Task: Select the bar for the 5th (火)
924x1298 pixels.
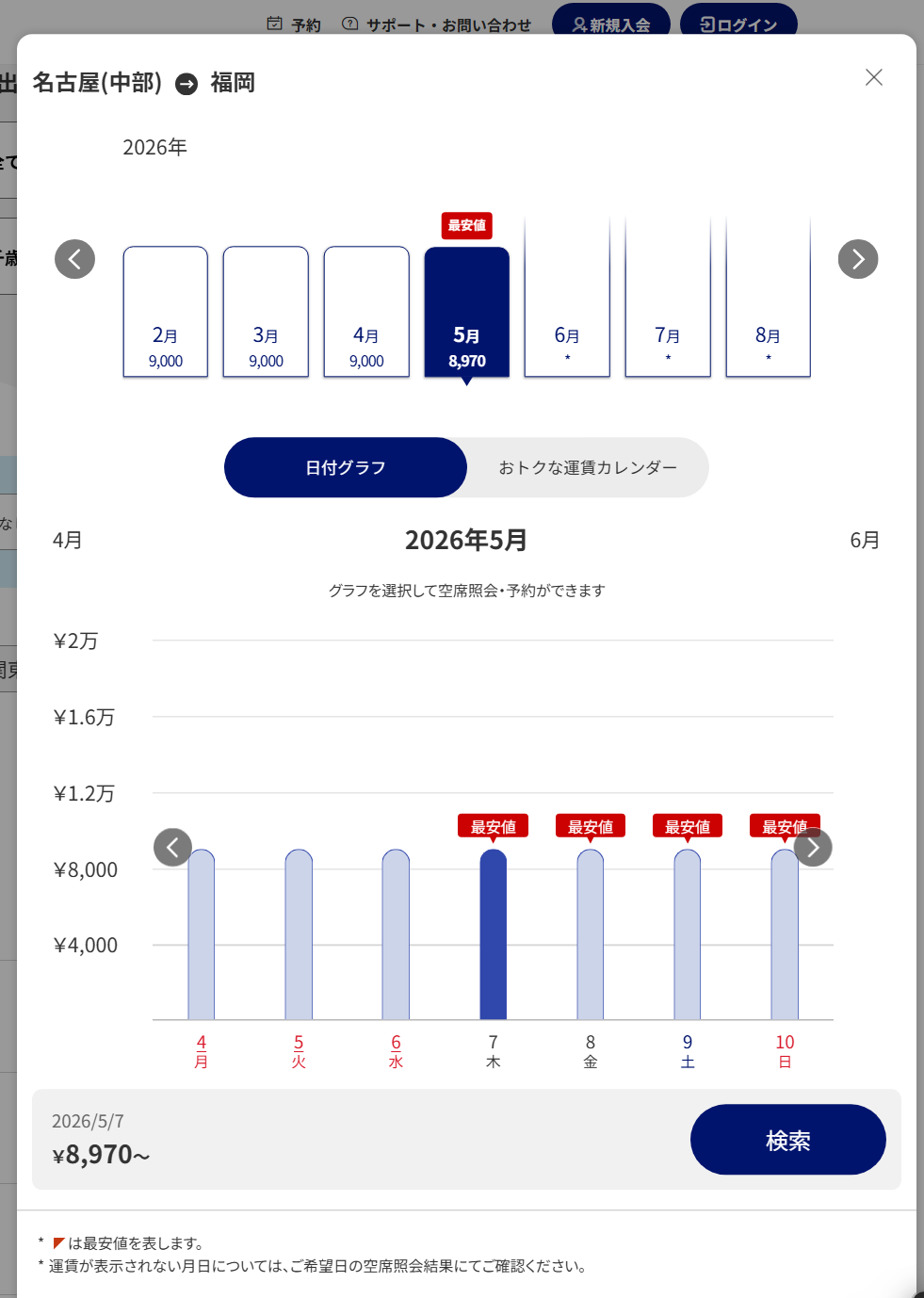Action: [299, 934]
